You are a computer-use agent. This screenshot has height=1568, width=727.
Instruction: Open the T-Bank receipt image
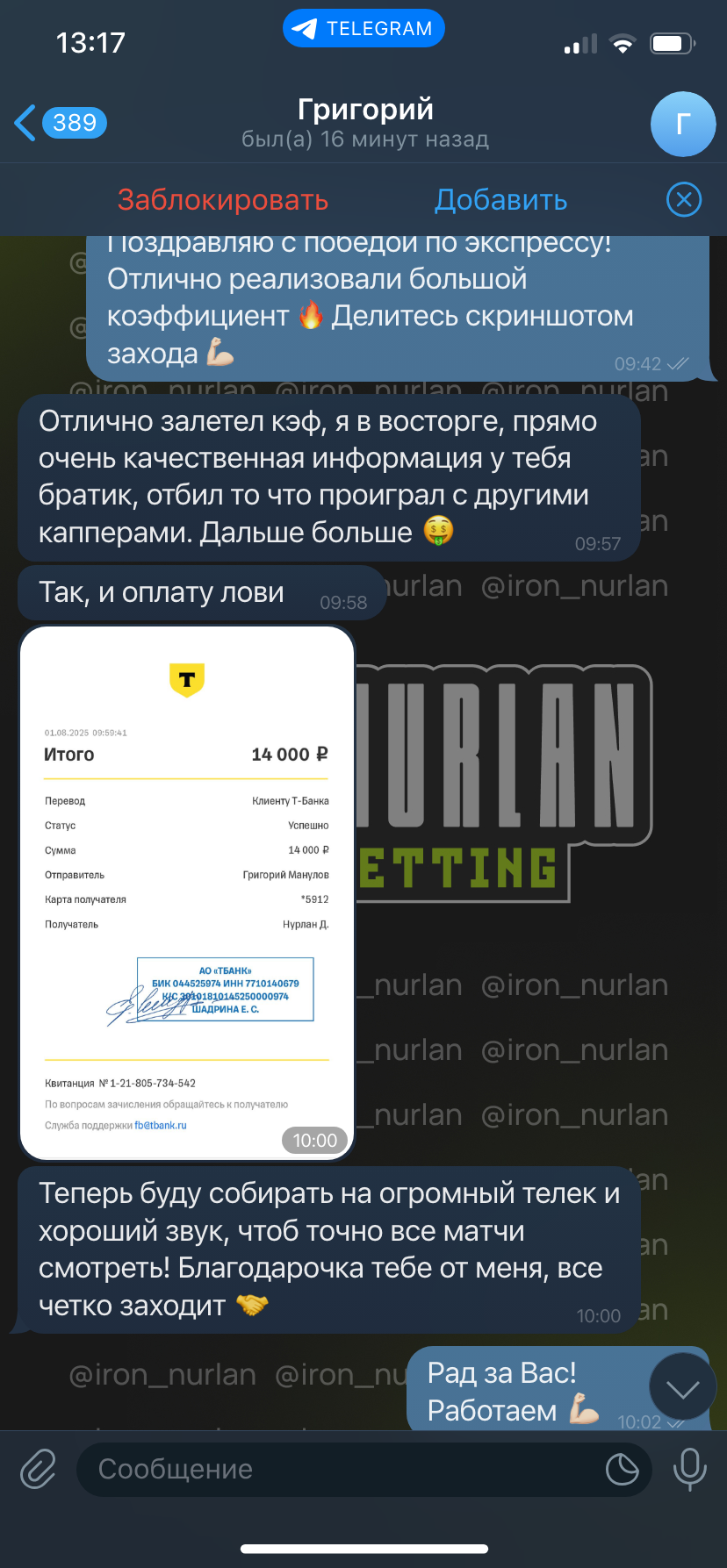click(x=186, y=892)
